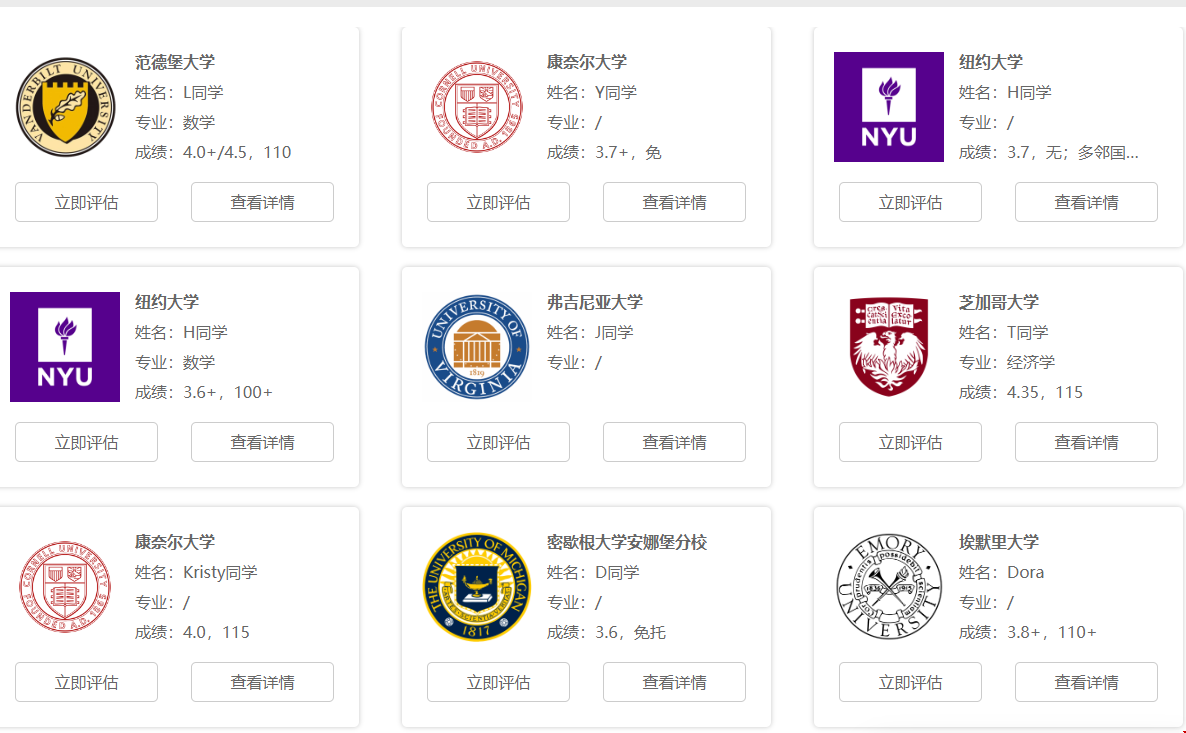Image resolution: width=1186 pixels, height=733 pixels.
Task: Tap 立即评估 on the 范德堡大学 card
Action: click(86, 202)
